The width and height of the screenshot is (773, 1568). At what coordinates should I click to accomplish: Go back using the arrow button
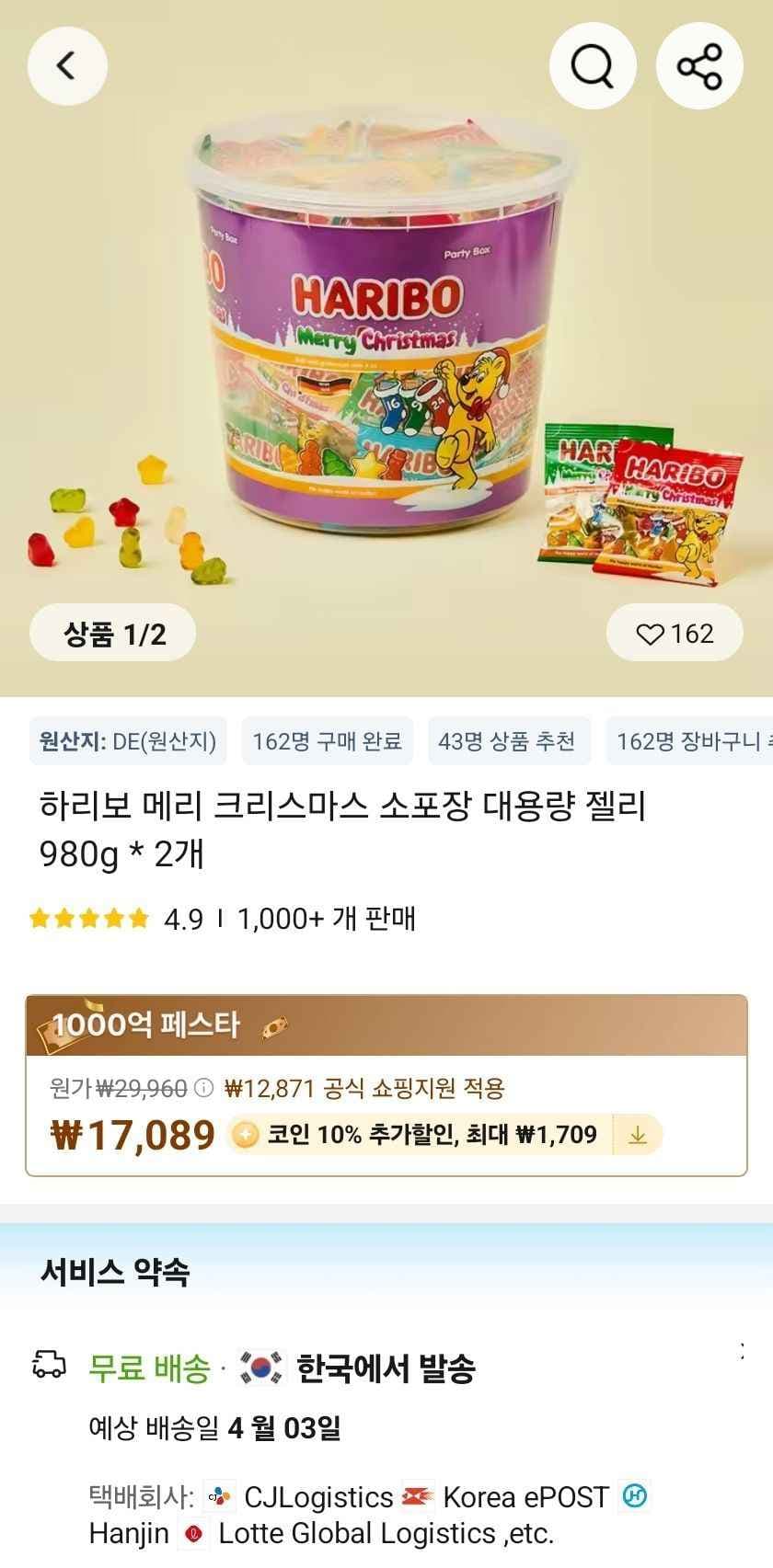[x=66, y=65]
